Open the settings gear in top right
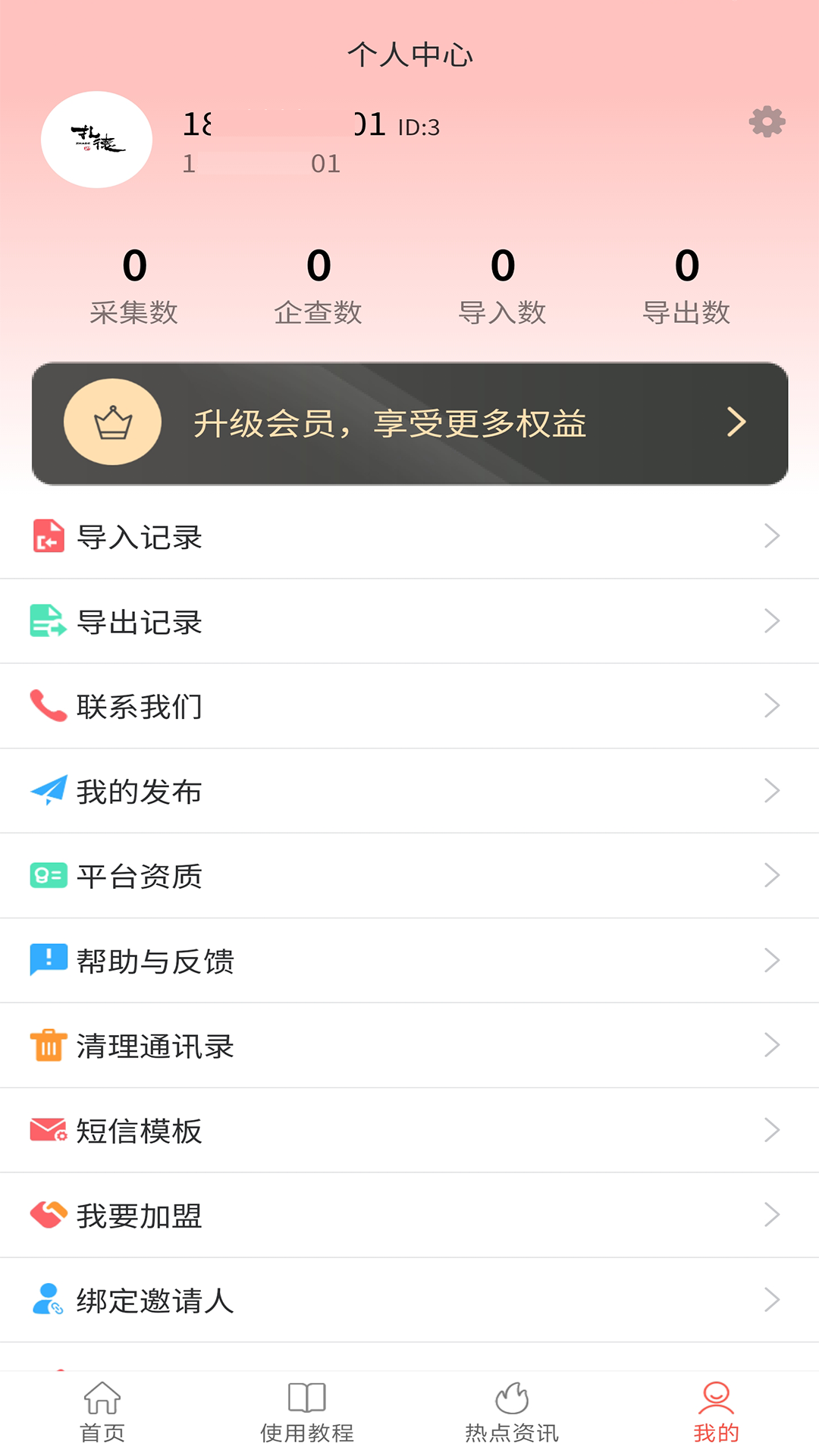Viewport: 819px width, 1456px height. click(x=766, y=123)
